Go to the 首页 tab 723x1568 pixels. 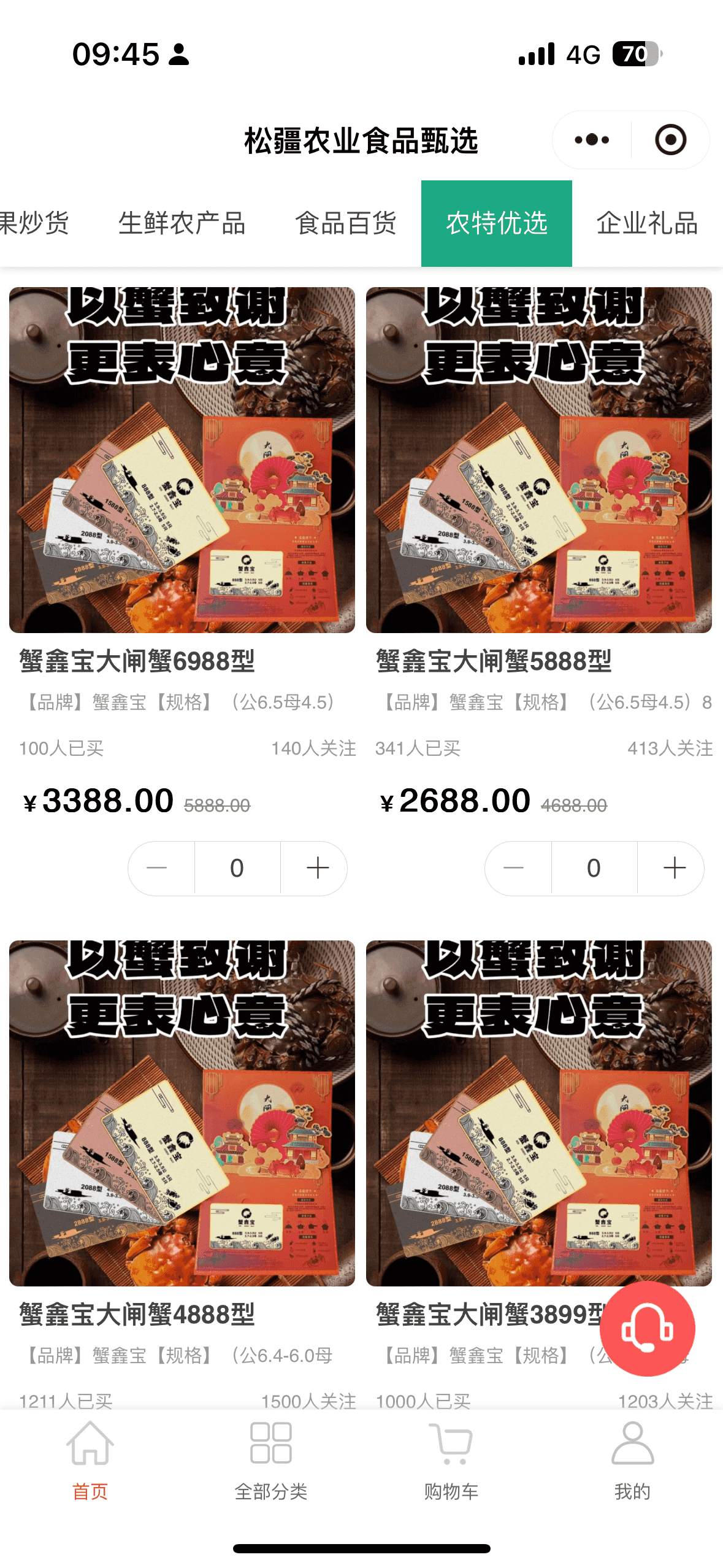[90, 1460]
